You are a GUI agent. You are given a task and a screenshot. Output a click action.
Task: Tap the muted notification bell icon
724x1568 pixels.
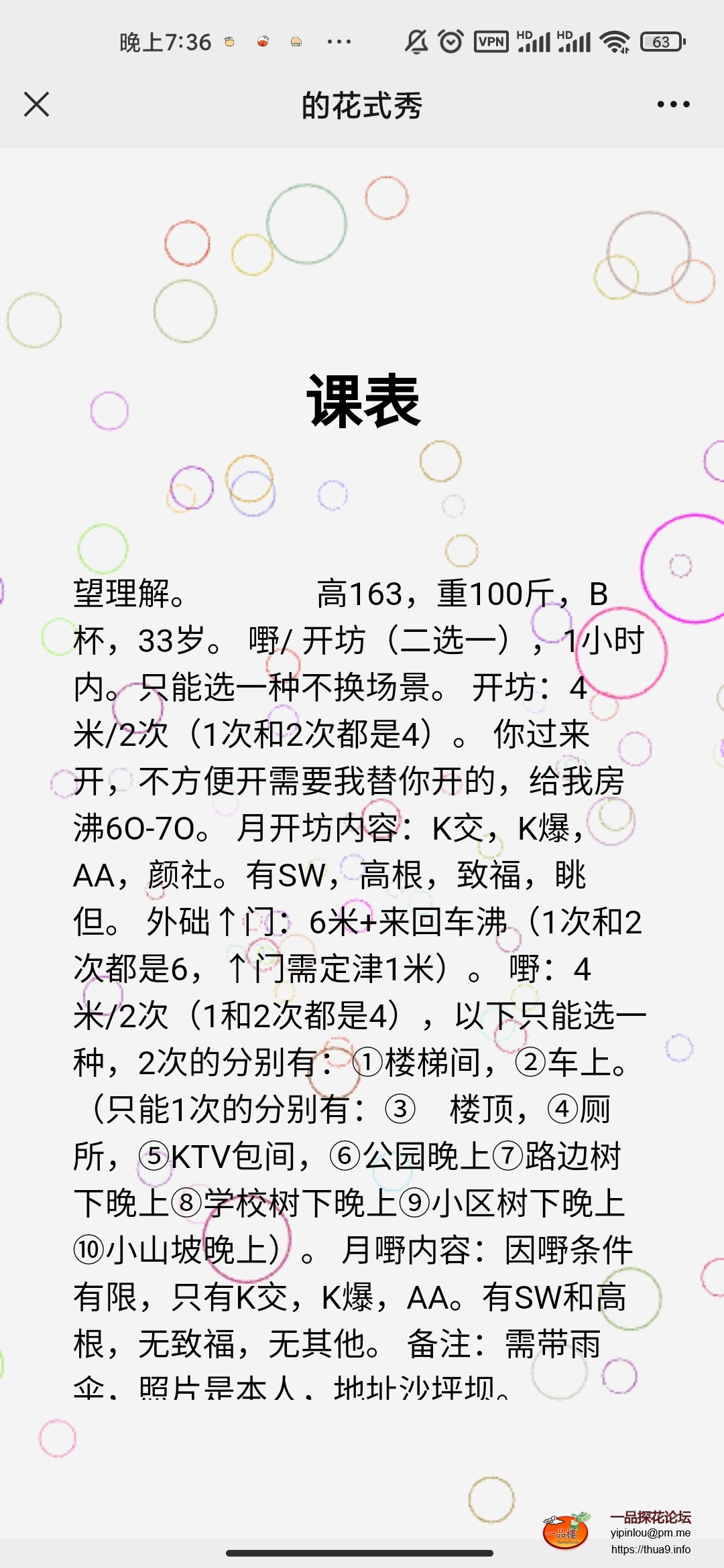pyautogui.click(x=417, y=42)
